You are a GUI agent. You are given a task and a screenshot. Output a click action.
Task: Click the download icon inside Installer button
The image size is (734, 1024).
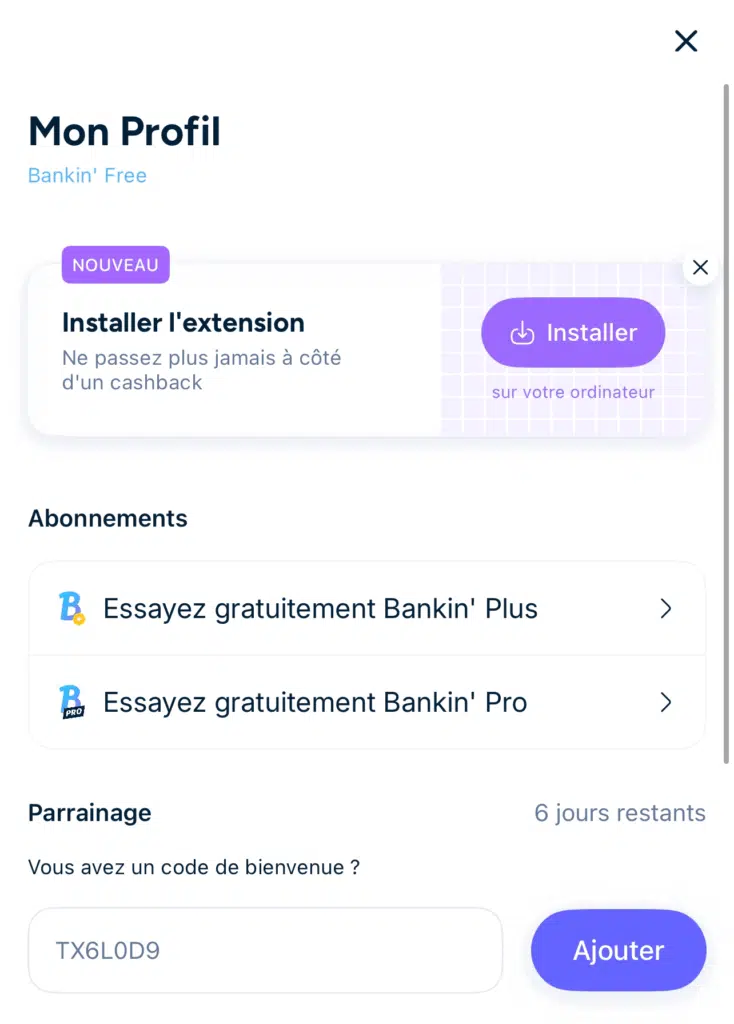[x=521, y=332]
